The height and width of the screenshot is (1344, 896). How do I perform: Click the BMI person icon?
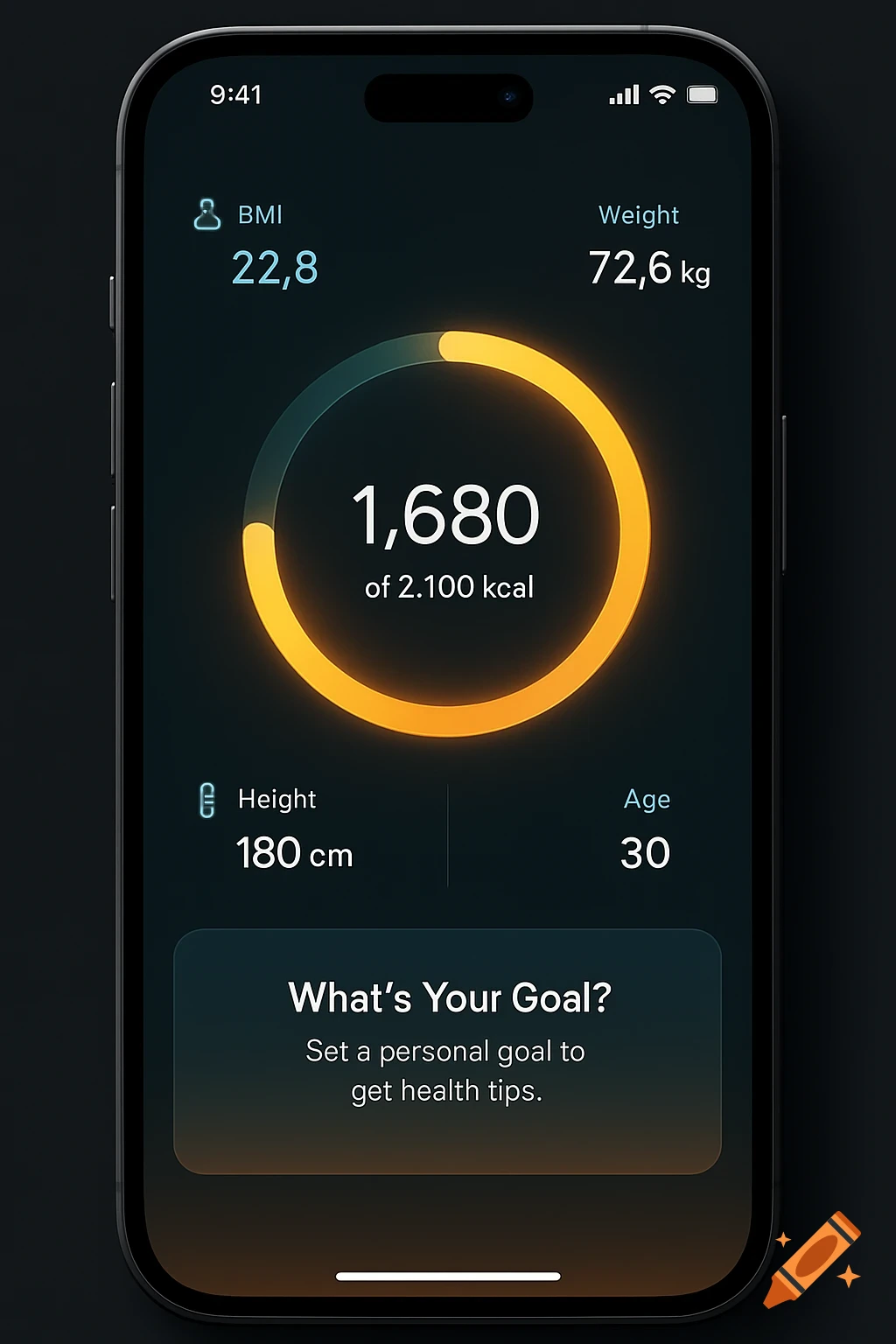pyautogui.click(x=206, y=214)
